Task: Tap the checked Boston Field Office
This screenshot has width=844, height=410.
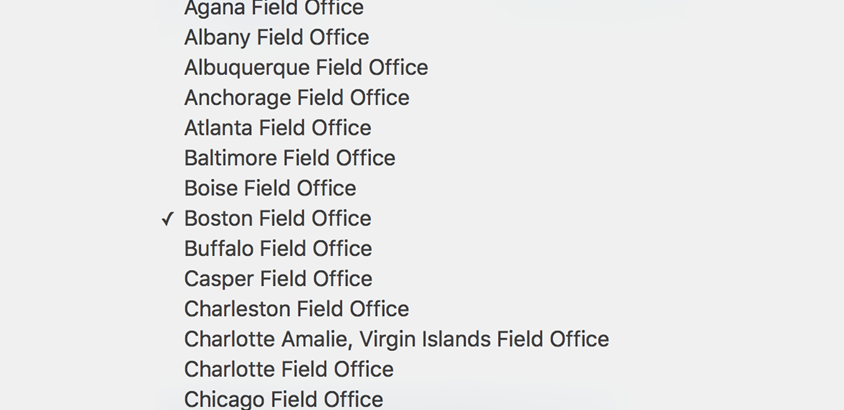Action: (277, 218)
